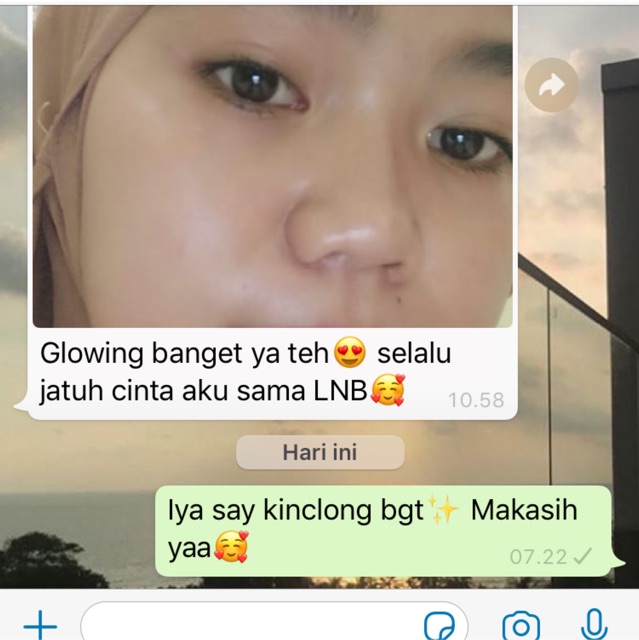This screenshot has width=639, height=640.
Task: Open the attachment plus menu
Action: click(x=40, y=626)
